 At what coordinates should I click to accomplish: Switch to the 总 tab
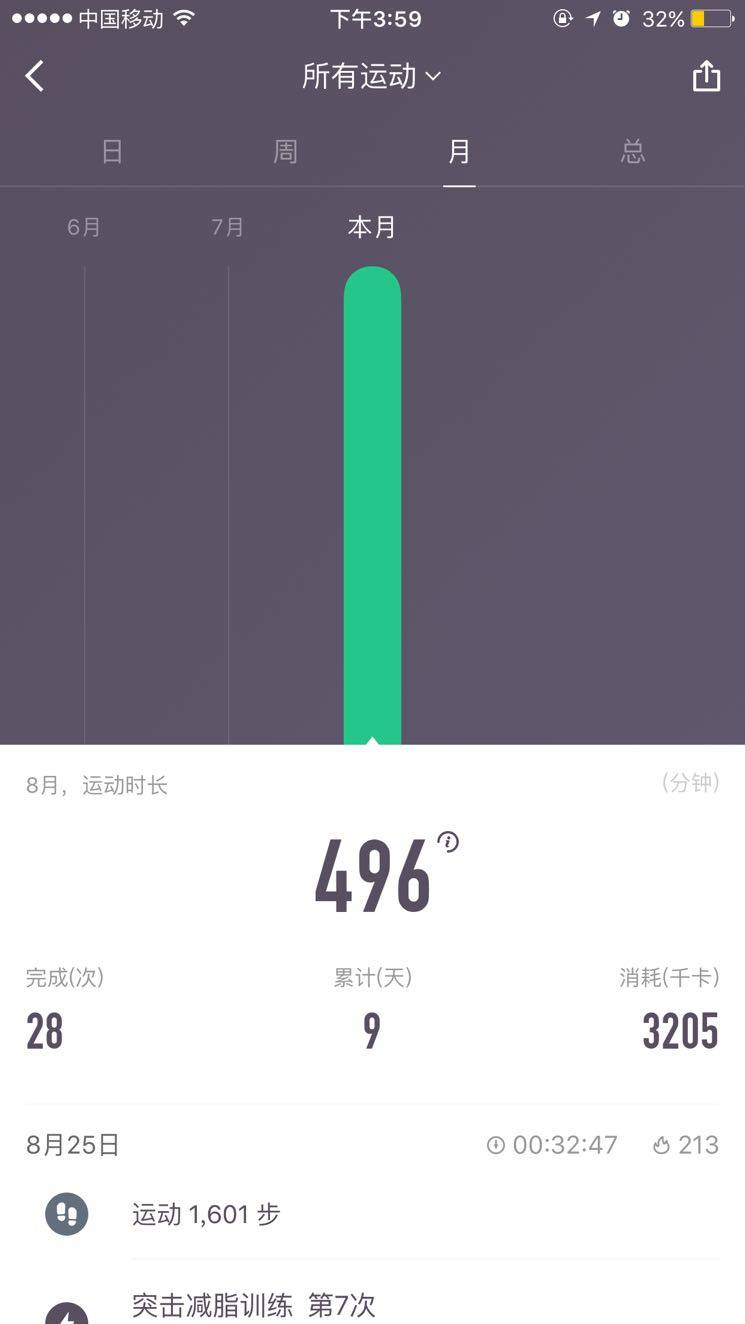[633, 152]
